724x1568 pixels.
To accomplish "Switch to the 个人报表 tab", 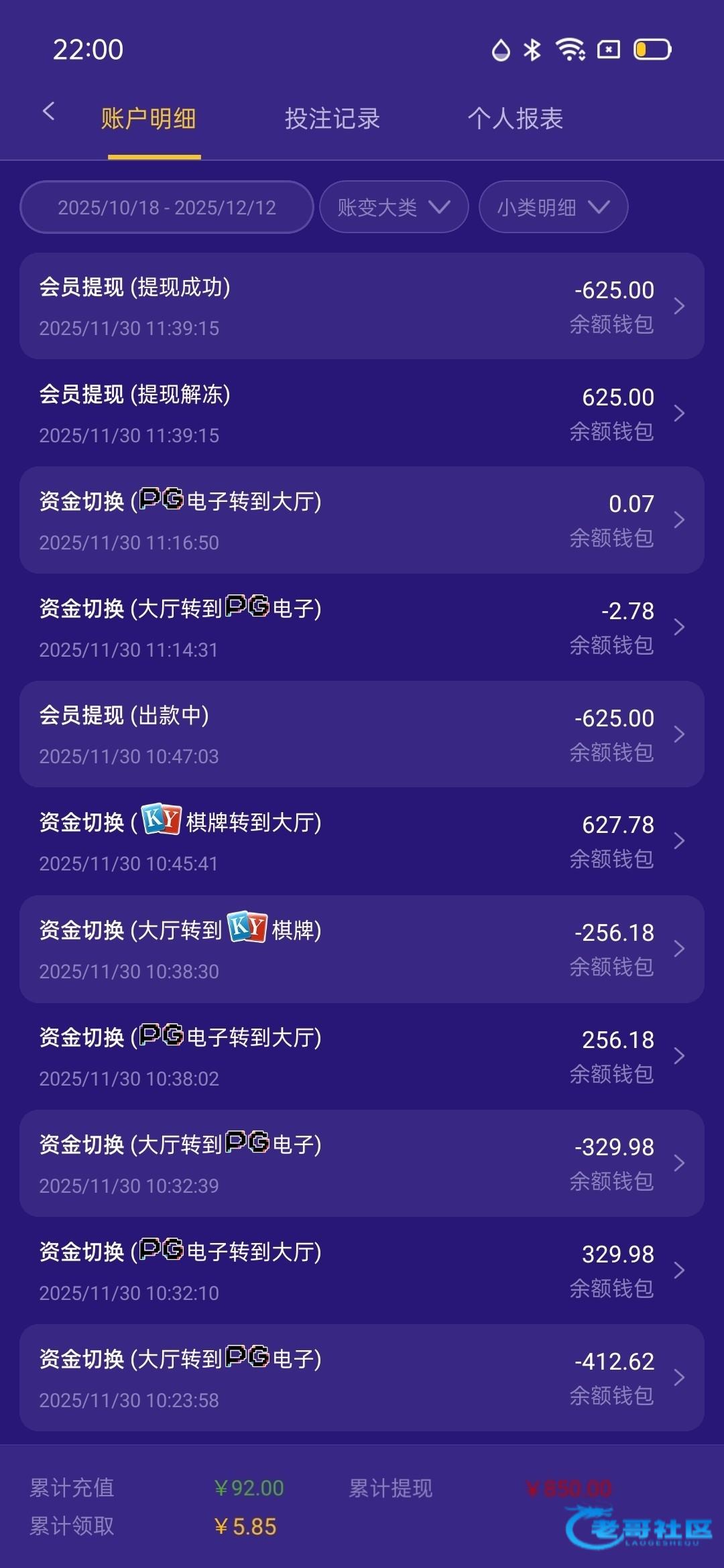I will click(x=515, y=119).
